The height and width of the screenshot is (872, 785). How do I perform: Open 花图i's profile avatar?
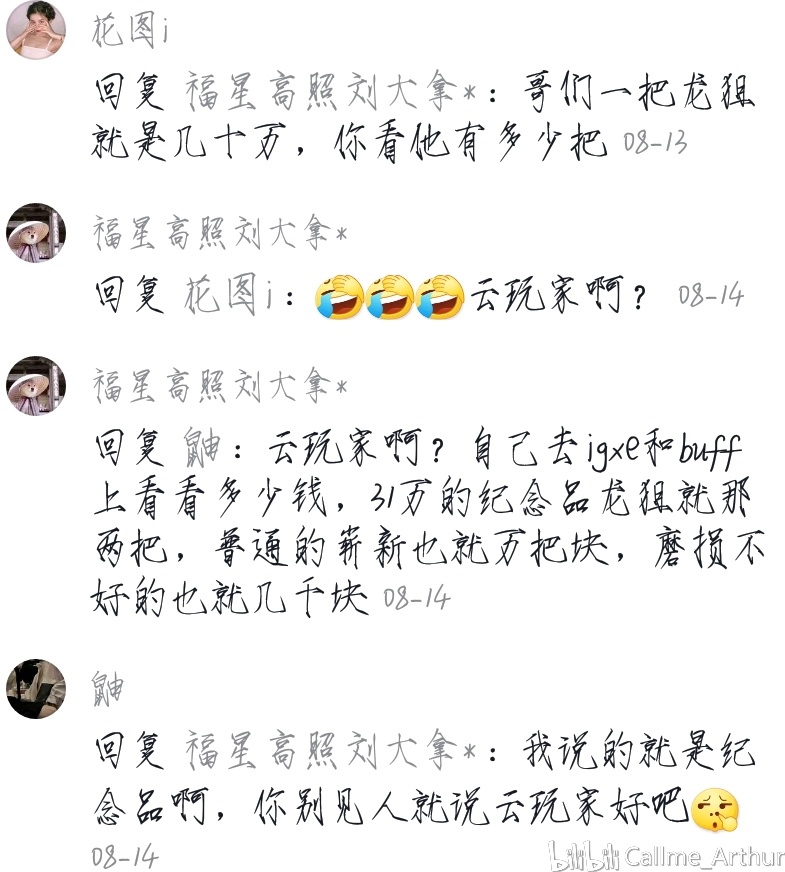coord(35,30)
